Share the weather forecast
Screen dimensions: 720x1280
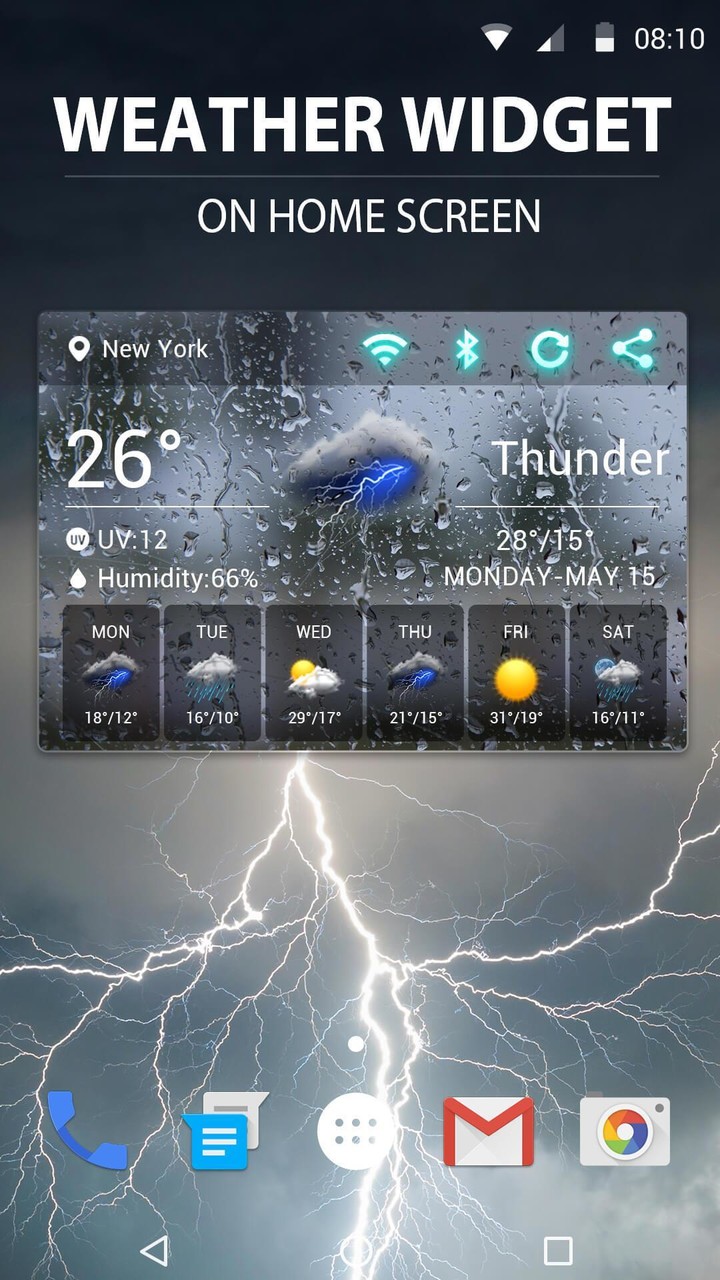630,348
